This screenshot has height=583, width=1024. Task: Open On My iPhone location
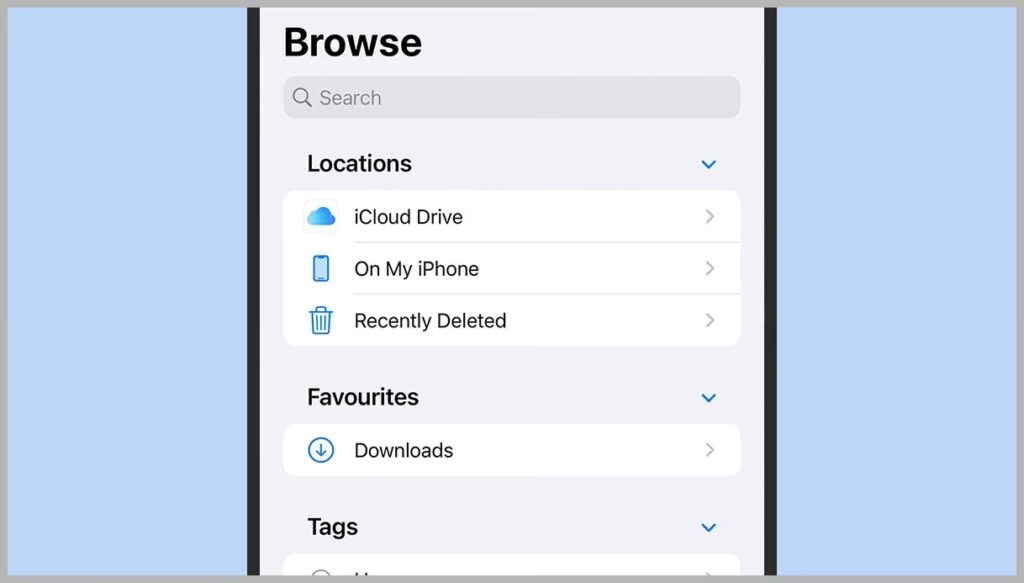point(511,269)
